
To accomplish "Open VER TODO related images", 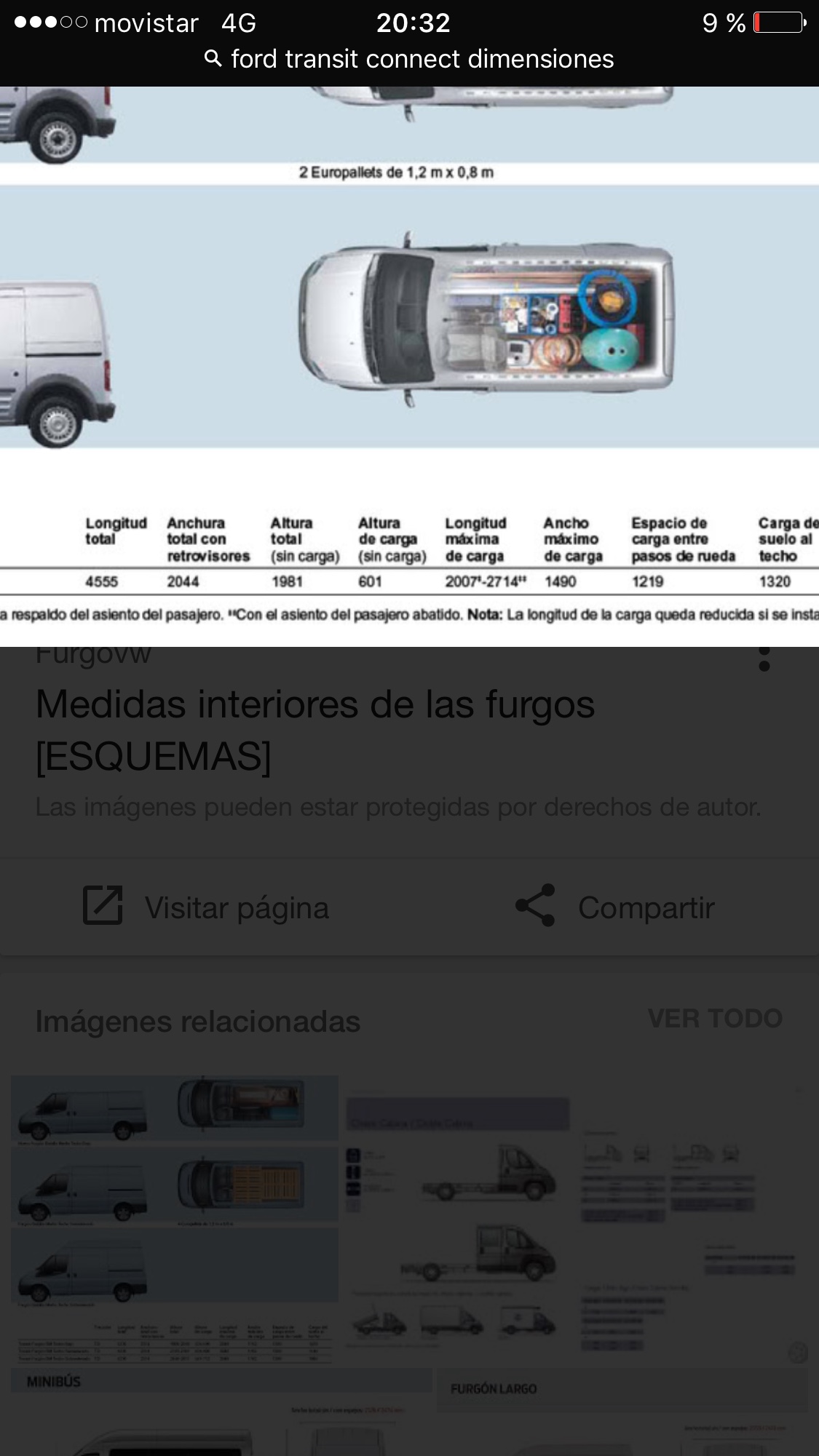I will (715, 1019).
